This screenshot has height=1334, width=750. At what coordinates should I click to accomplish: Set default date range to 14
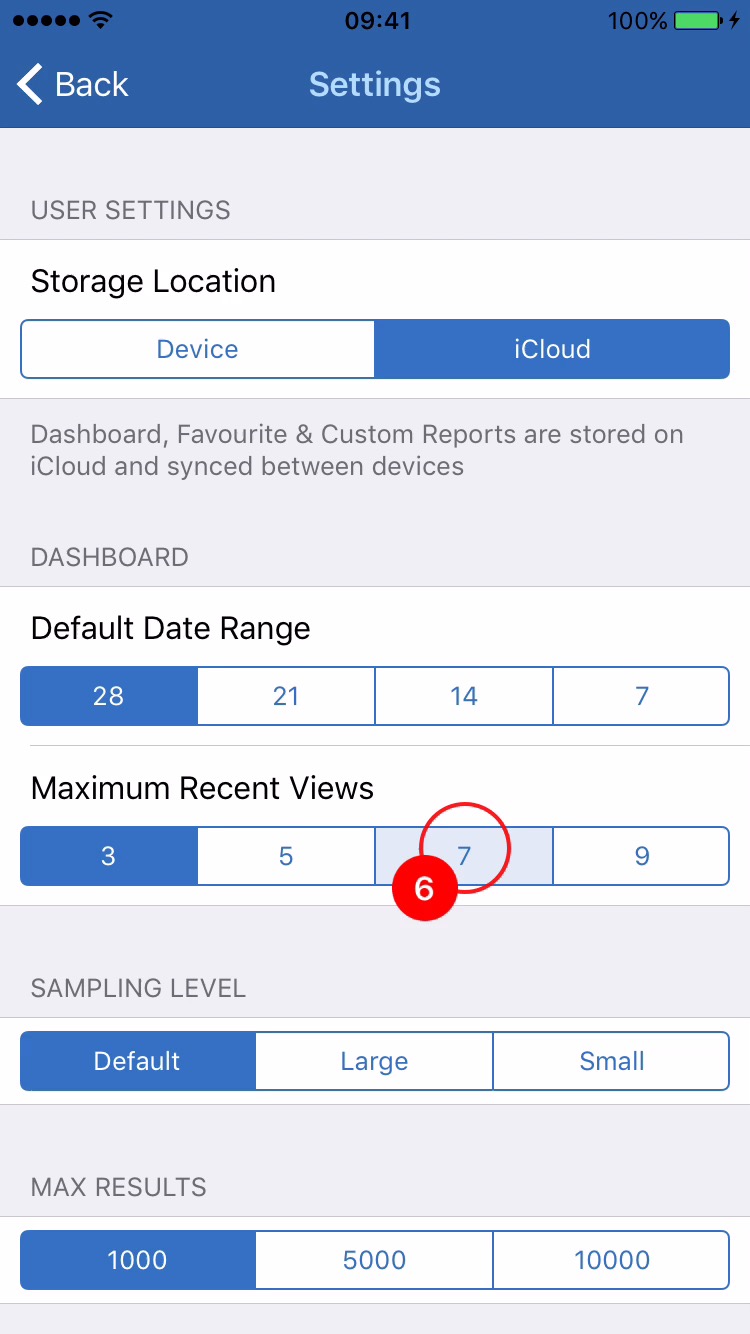pyautogui.click(x=464, y=696)
